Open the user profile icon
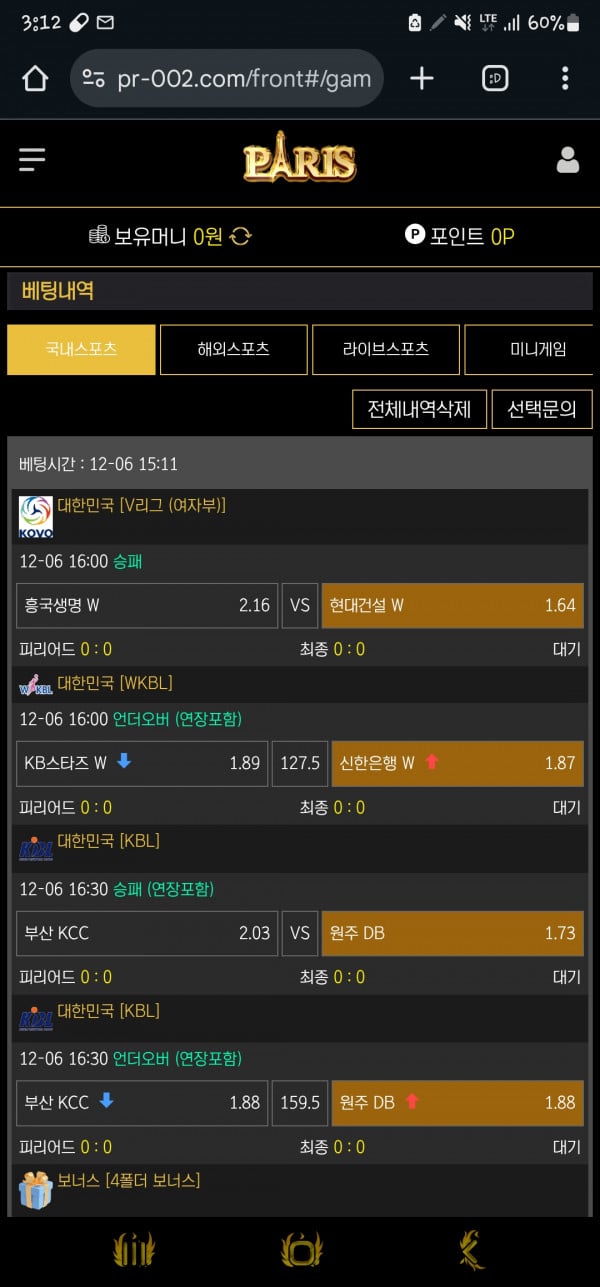 point(568,160)
